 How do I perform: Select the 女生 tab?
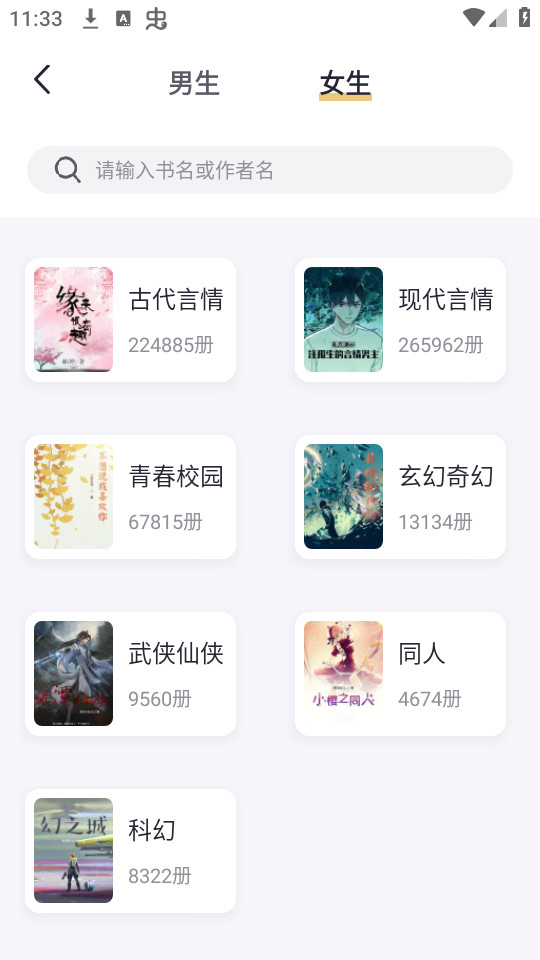345,83
